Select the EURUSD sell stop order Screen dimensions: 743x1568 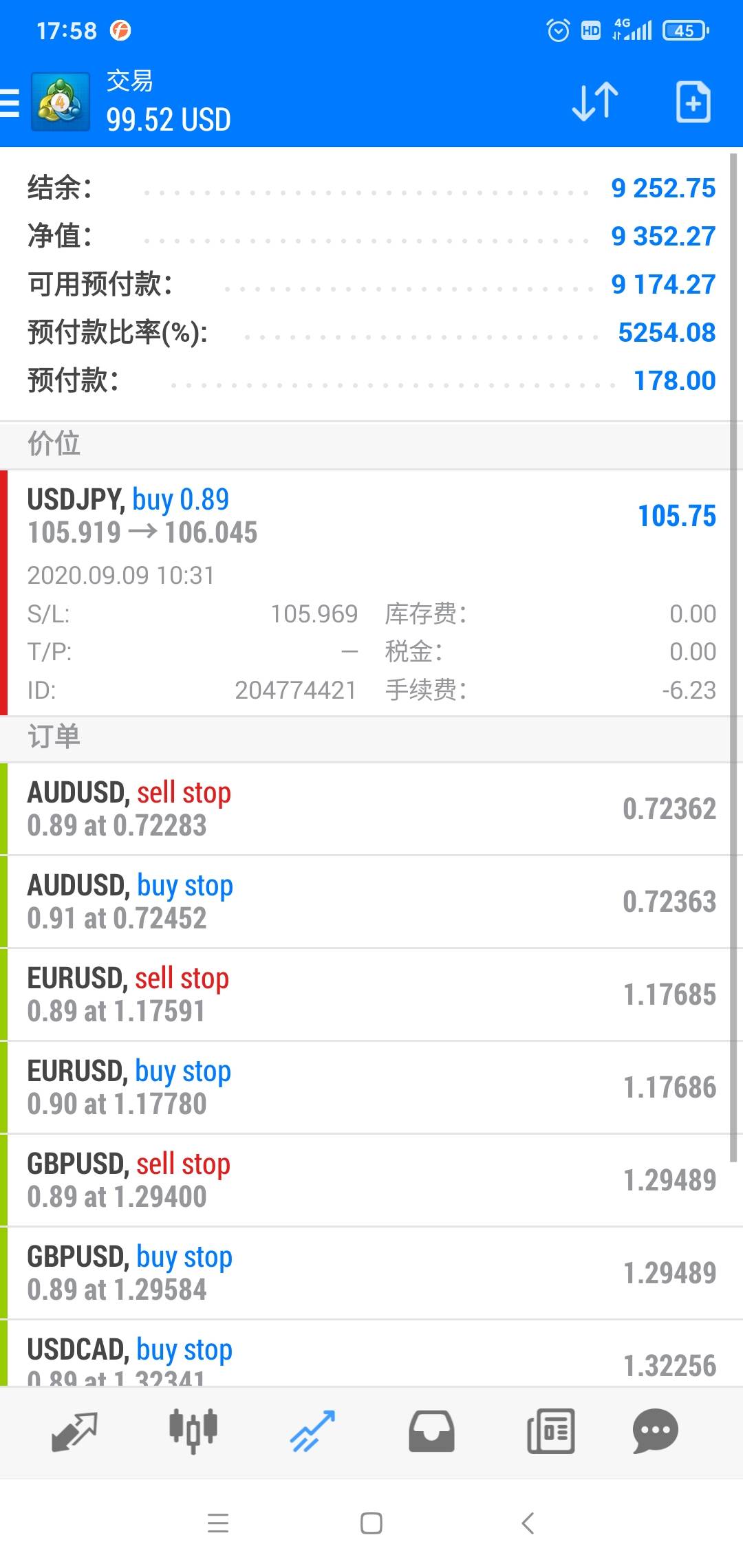tap(371, 994)
